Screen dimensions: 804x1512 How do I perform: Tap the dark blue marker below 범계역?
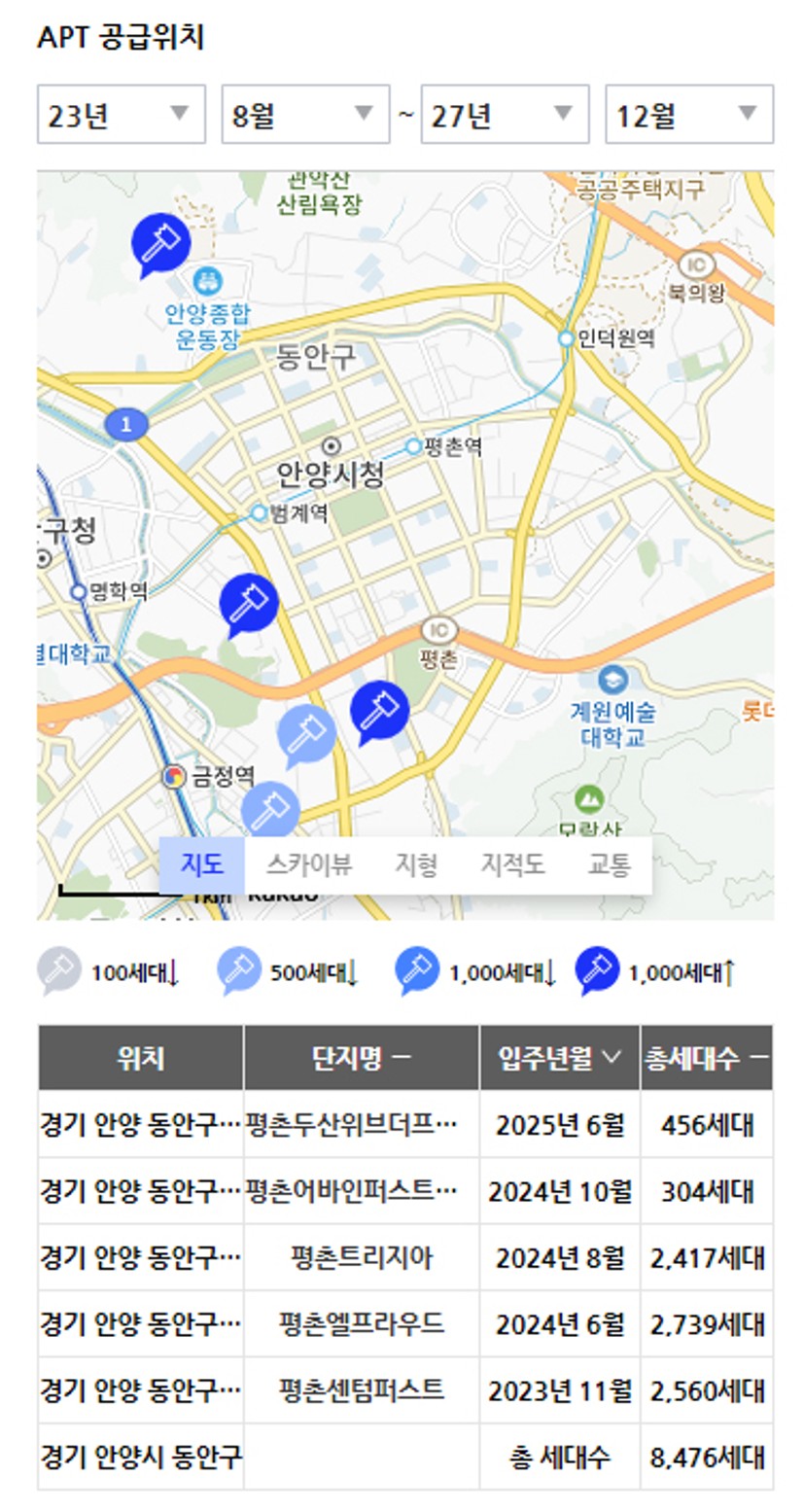[x=249, y=605]
